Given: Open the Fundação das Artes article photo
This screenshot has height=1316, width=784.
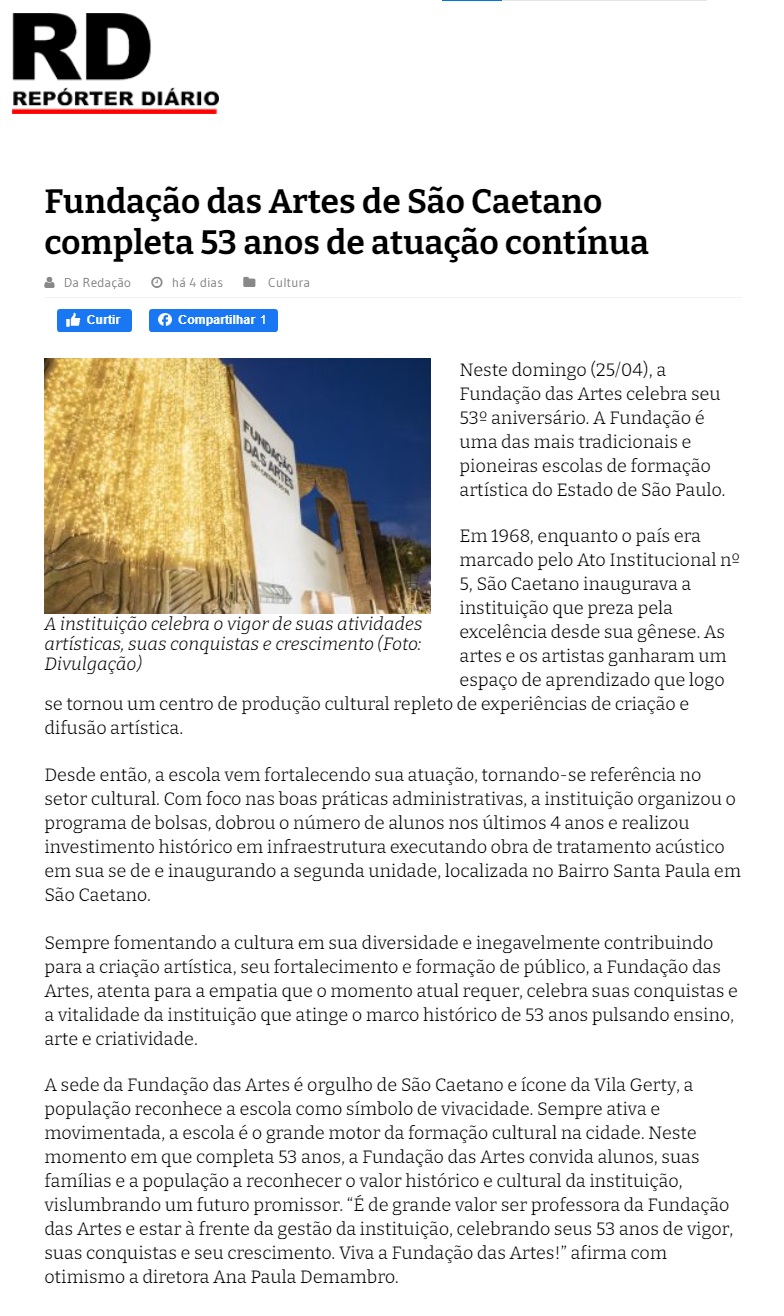Looking at the screenshot, I should click(237, 486).
